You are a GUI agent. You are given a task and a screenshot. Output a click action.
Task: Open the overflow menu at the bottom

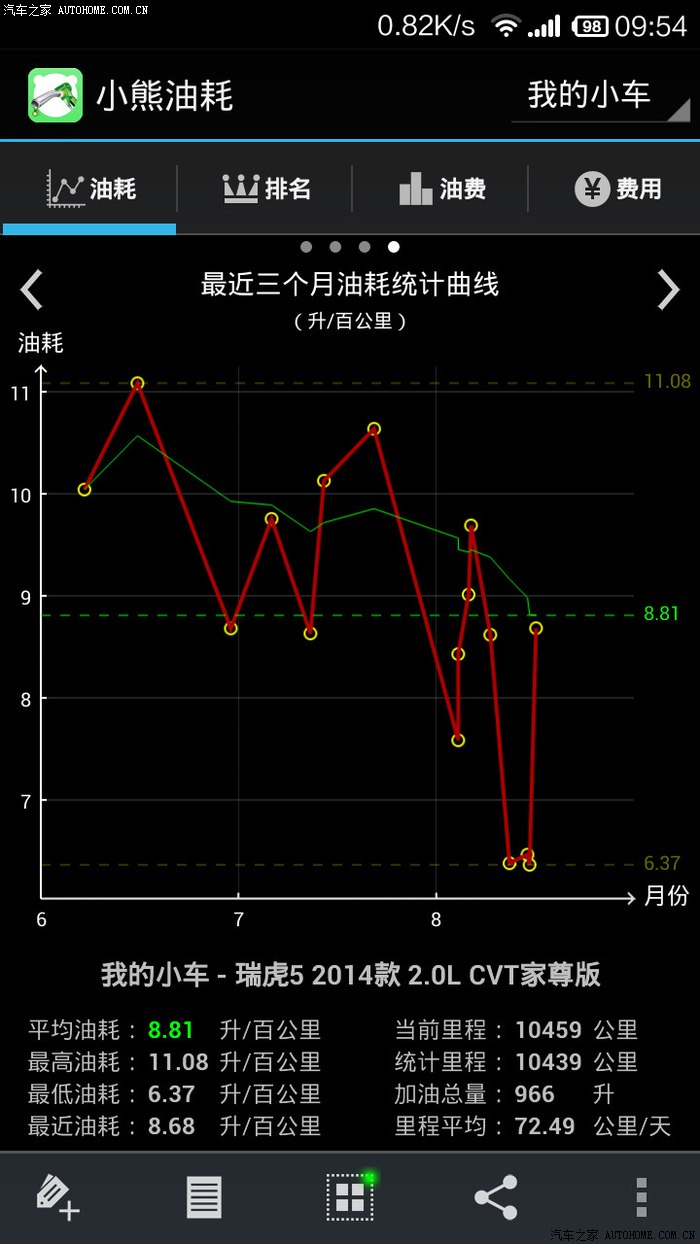641,1197
